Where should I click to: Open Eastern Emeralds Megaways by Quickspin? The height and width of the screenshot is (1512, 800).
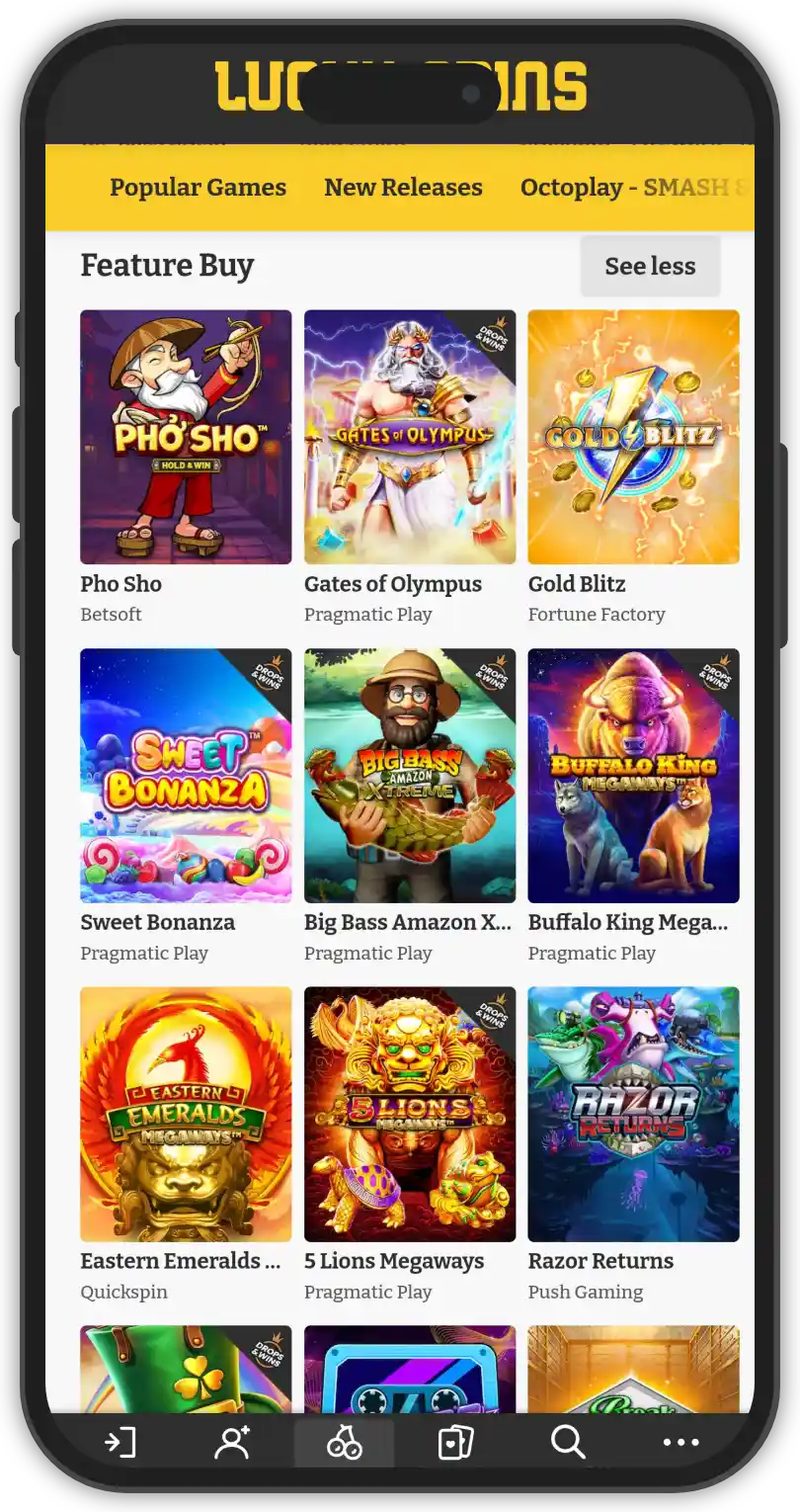186,1114
